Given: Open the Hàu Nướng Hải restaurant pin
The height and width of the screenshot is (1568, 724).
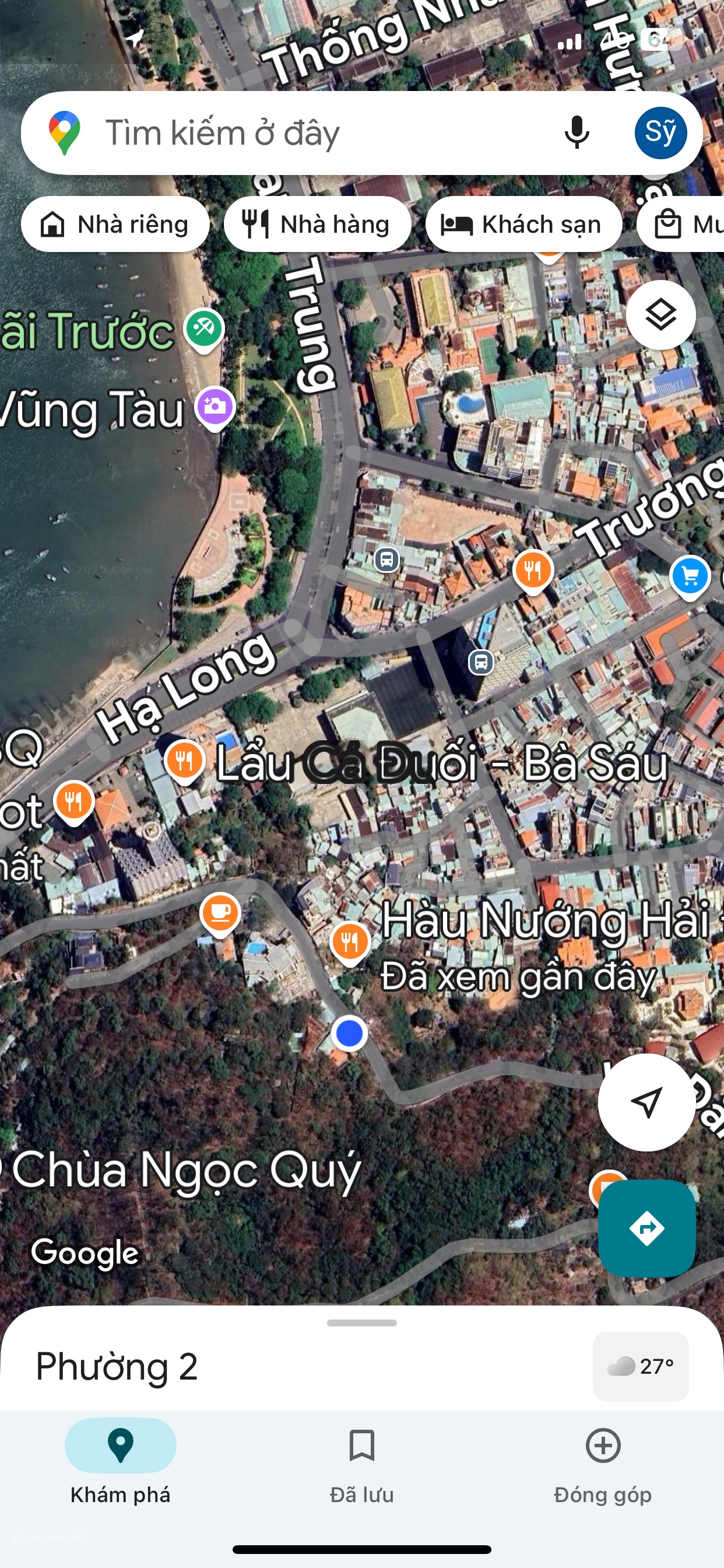Looking at the screenshot, I should point(350,942).
